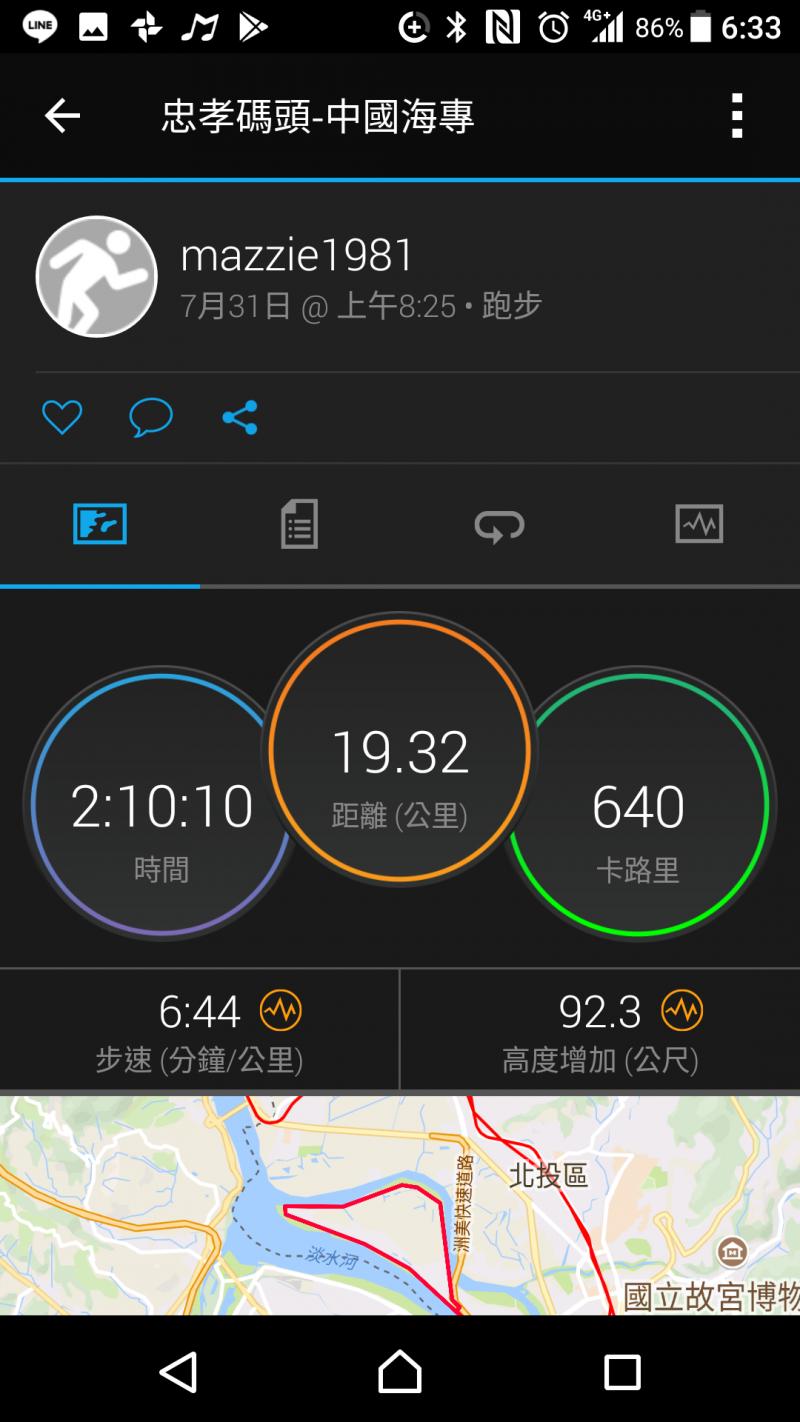Tap the system home button
800x1422 pixels.
tap(400, 1372)
